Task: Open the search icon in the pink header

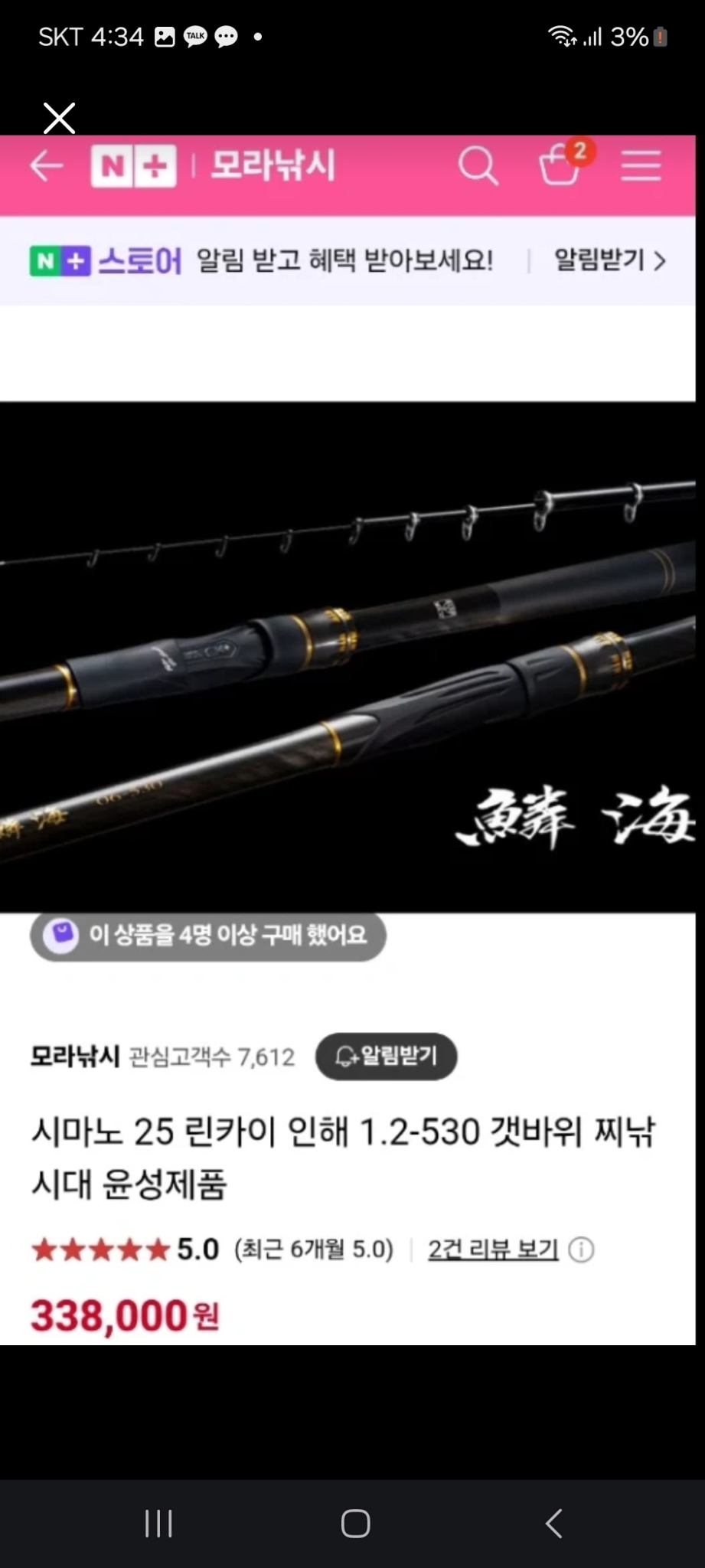Action: (478, 166)
